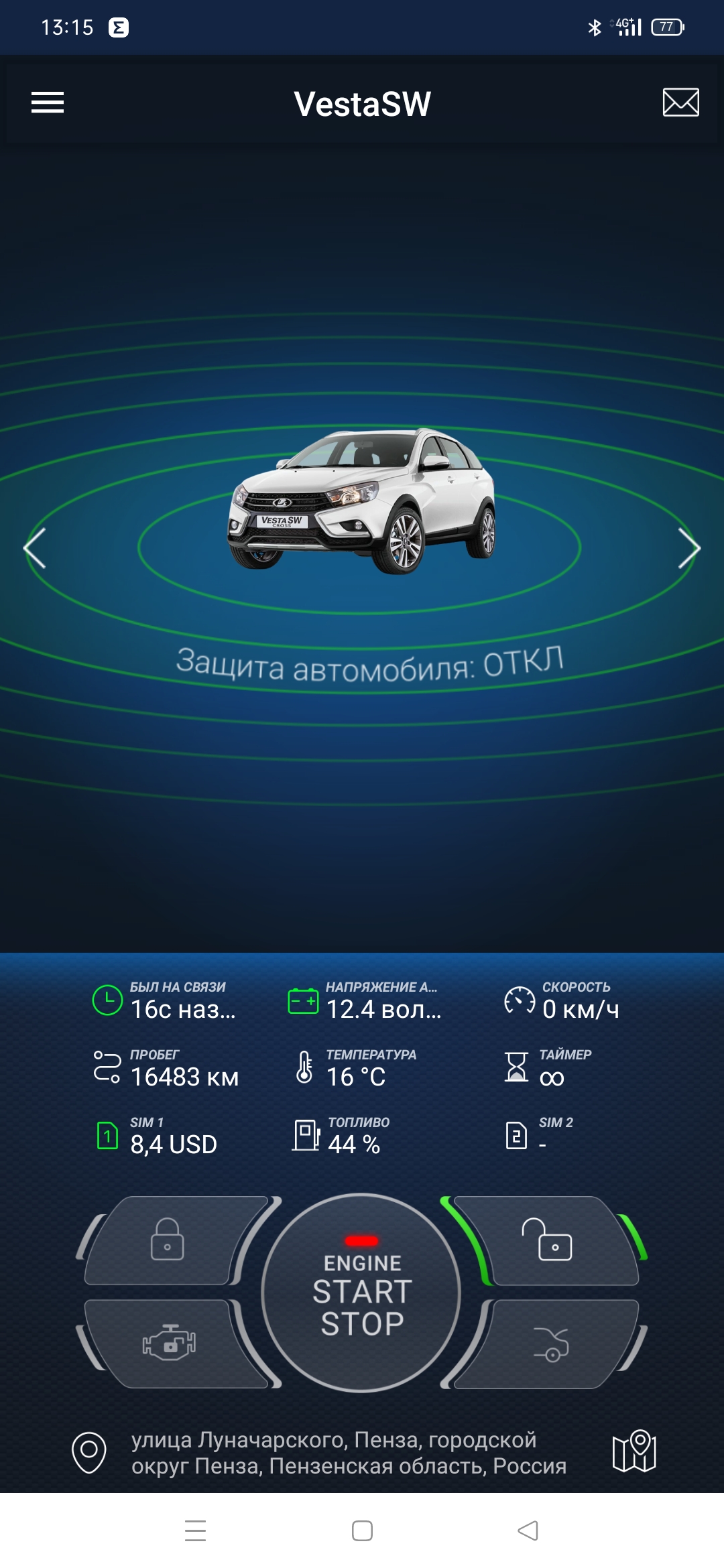Viewport: 724px width, 1568px height.
Task: Tap the engine icon button
Action: click(x=170, y=1344)
